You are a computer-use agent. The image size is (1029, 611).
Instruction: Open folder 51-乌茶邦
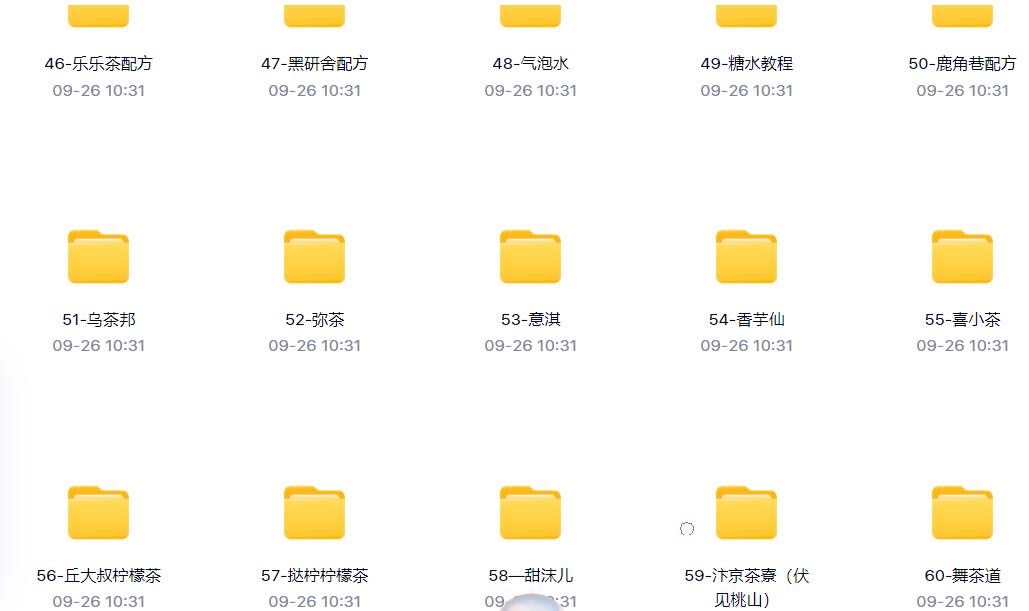[x=98, y=257]
